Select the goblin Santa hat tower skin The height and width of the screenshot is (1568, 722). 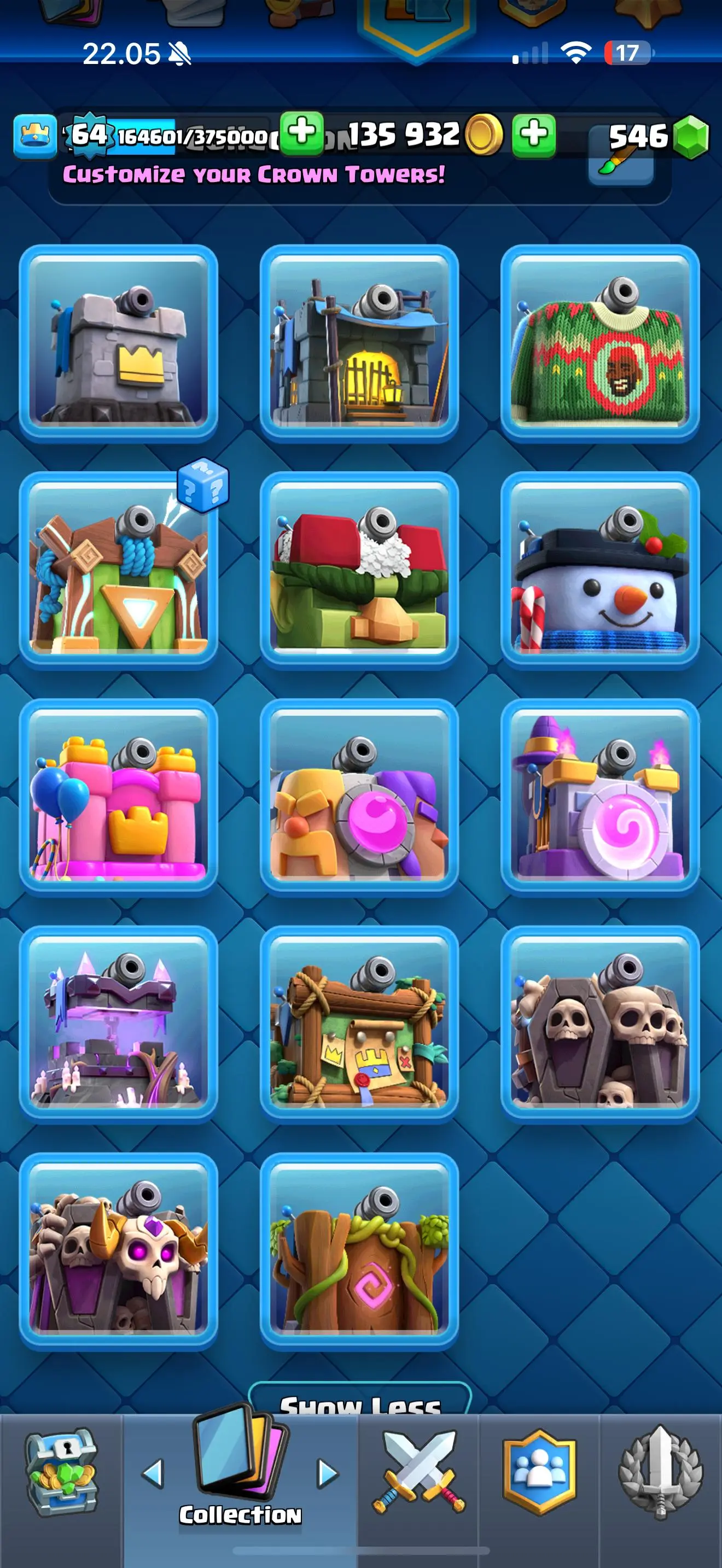[359, 570]
